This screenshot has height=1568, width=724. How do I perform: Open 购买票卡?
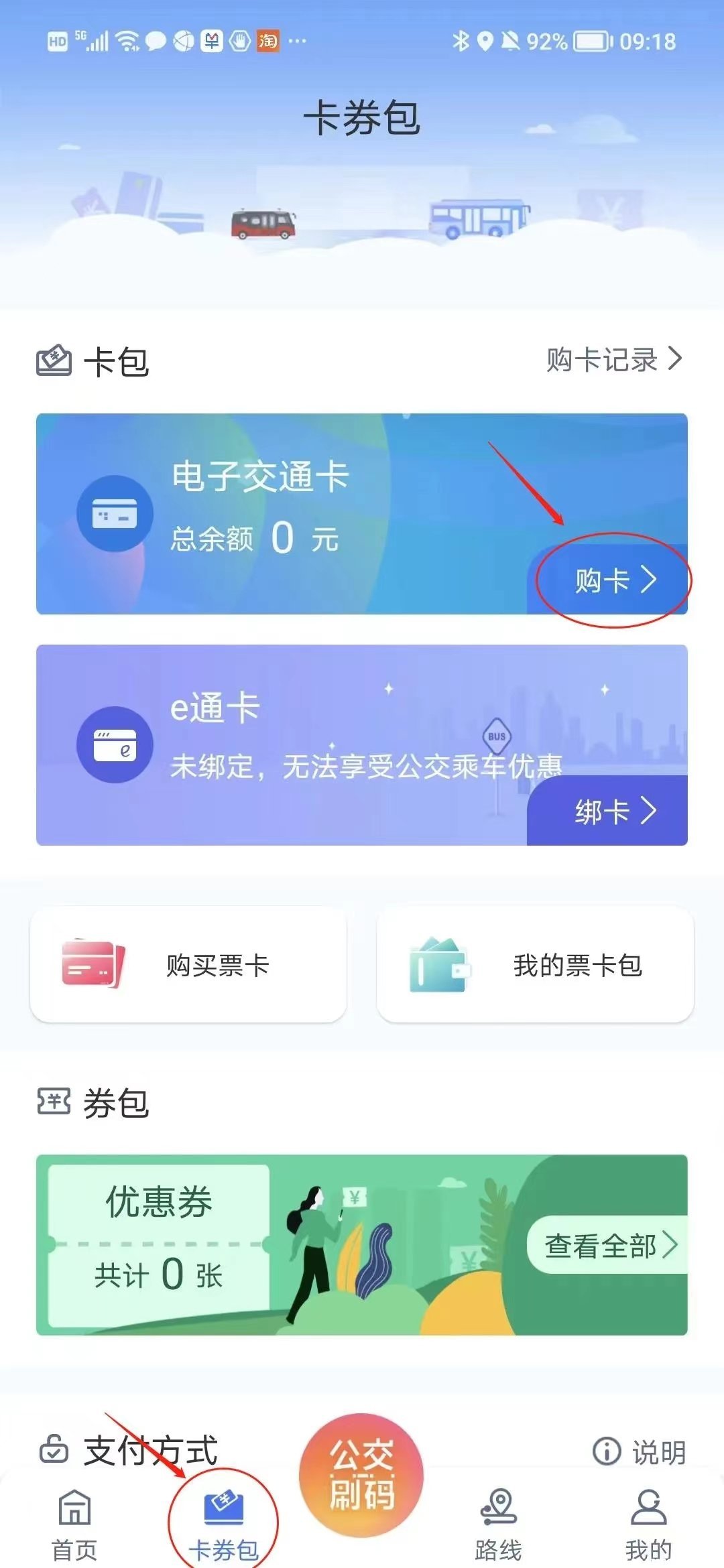pos(188,966)
